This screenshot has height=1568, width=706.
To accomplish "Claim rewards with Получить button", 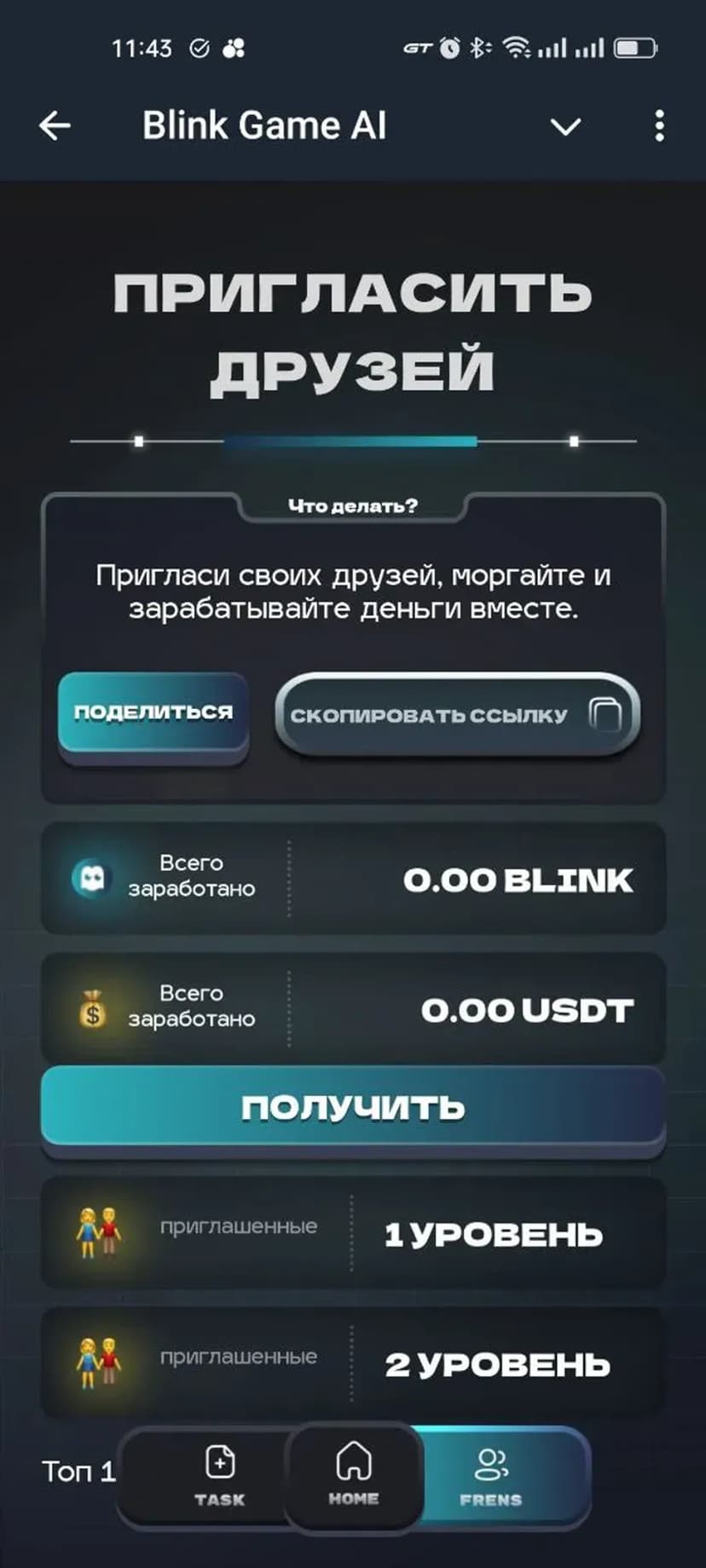I will click(353, 1107).
